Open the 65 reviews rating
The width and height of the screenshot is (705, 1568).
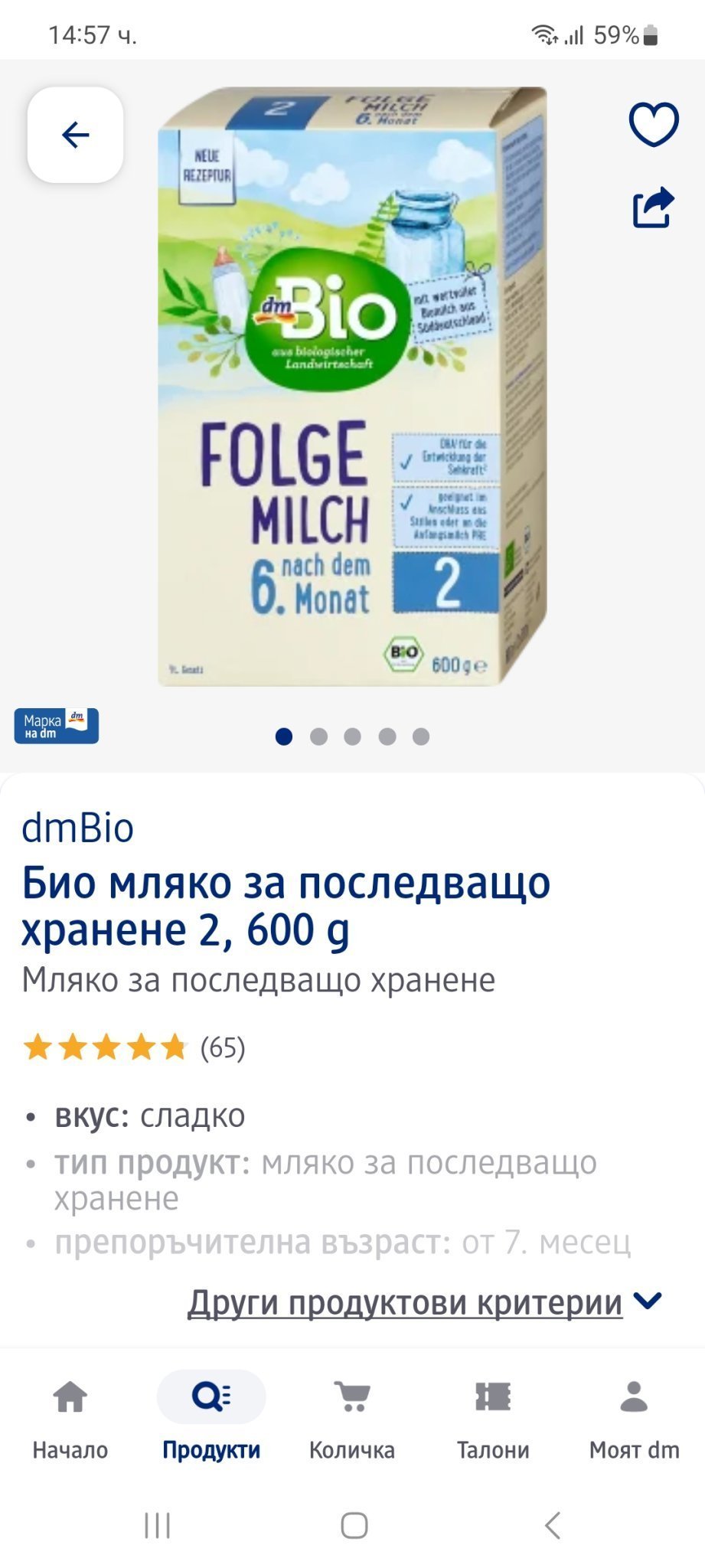click(x=134, y=1047)
